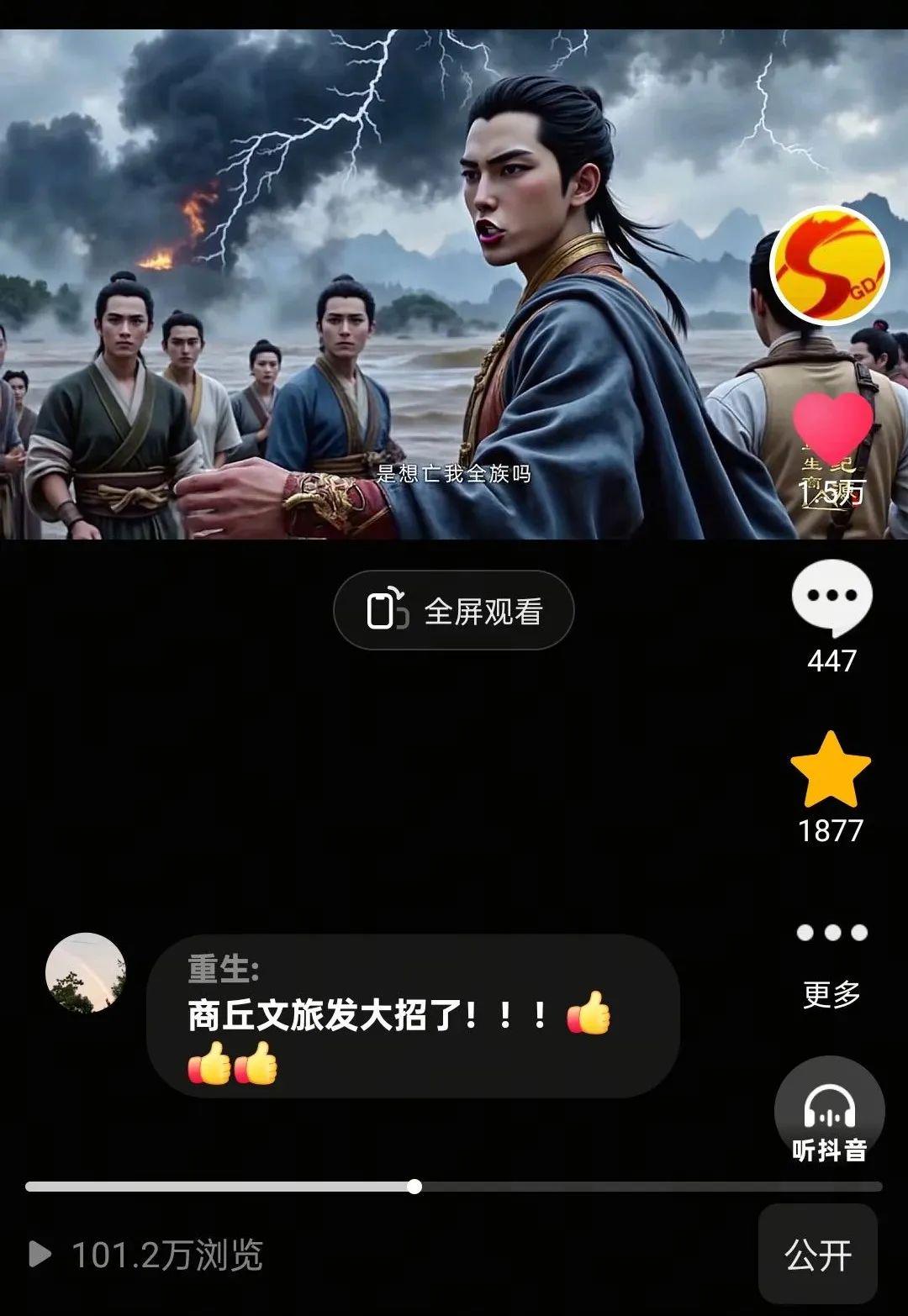Open the 公开 visibility setting
908x1316 pixels.
[x=817, y=1255]
